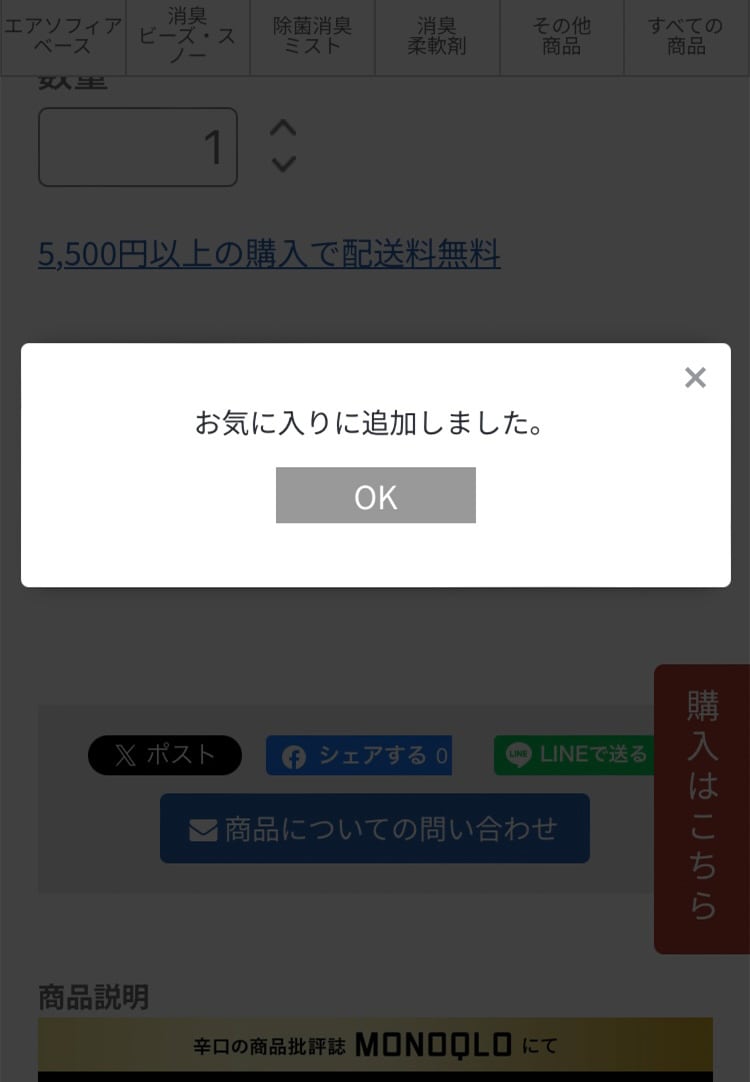Select the 消臭柔軟剤 tab
This screenshot has height=1082, width=750.
point(437,37)
